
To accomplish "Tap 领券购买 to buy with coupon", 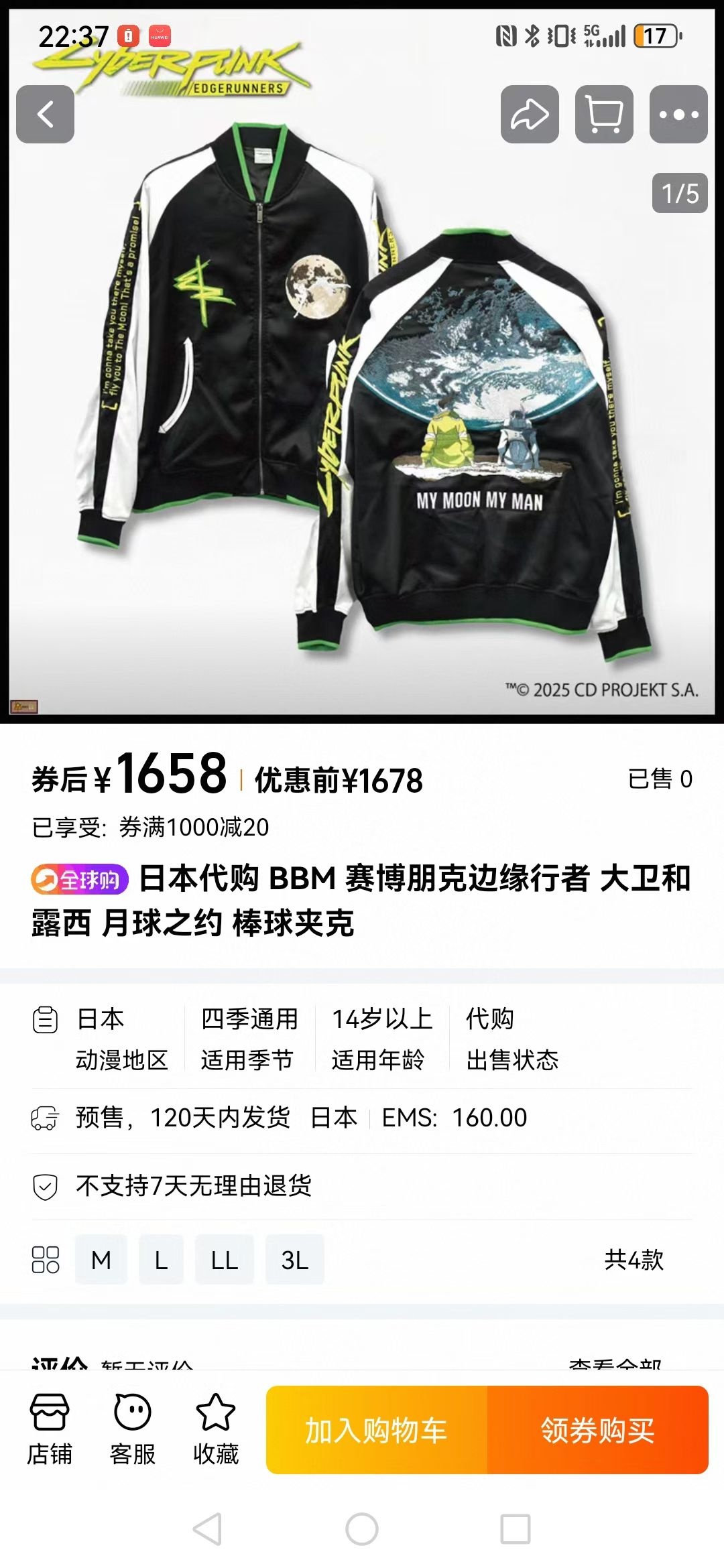I will (x=597, y=1431).
